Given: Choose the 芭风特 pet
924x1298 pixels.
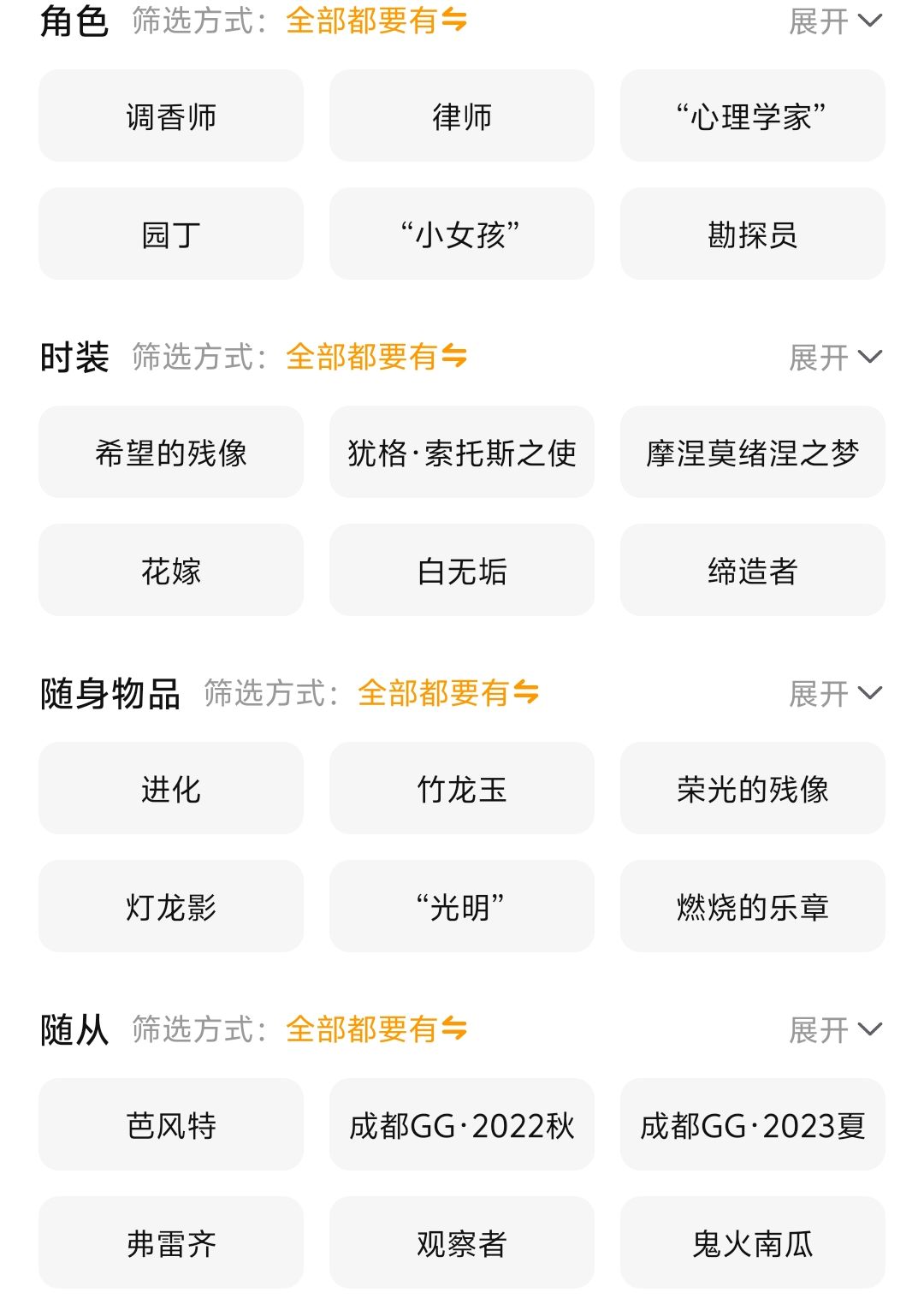Looking at the screenshot, I should pos(171,1125).
